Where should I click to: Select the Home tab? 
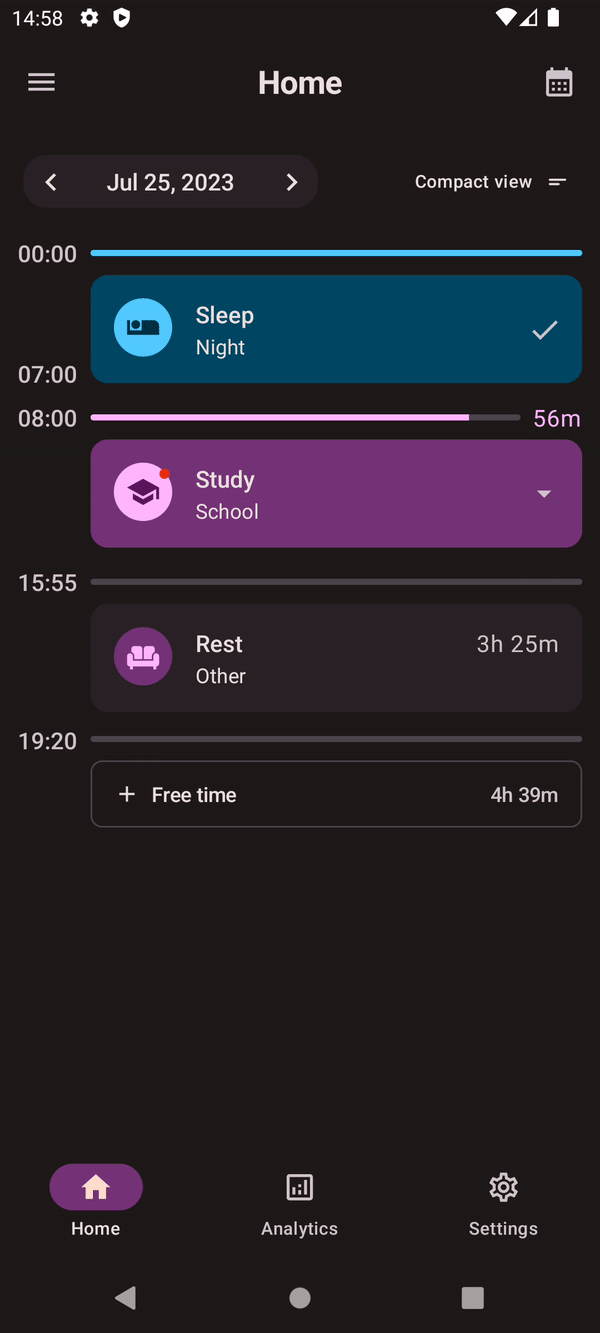click(96, 1202)
